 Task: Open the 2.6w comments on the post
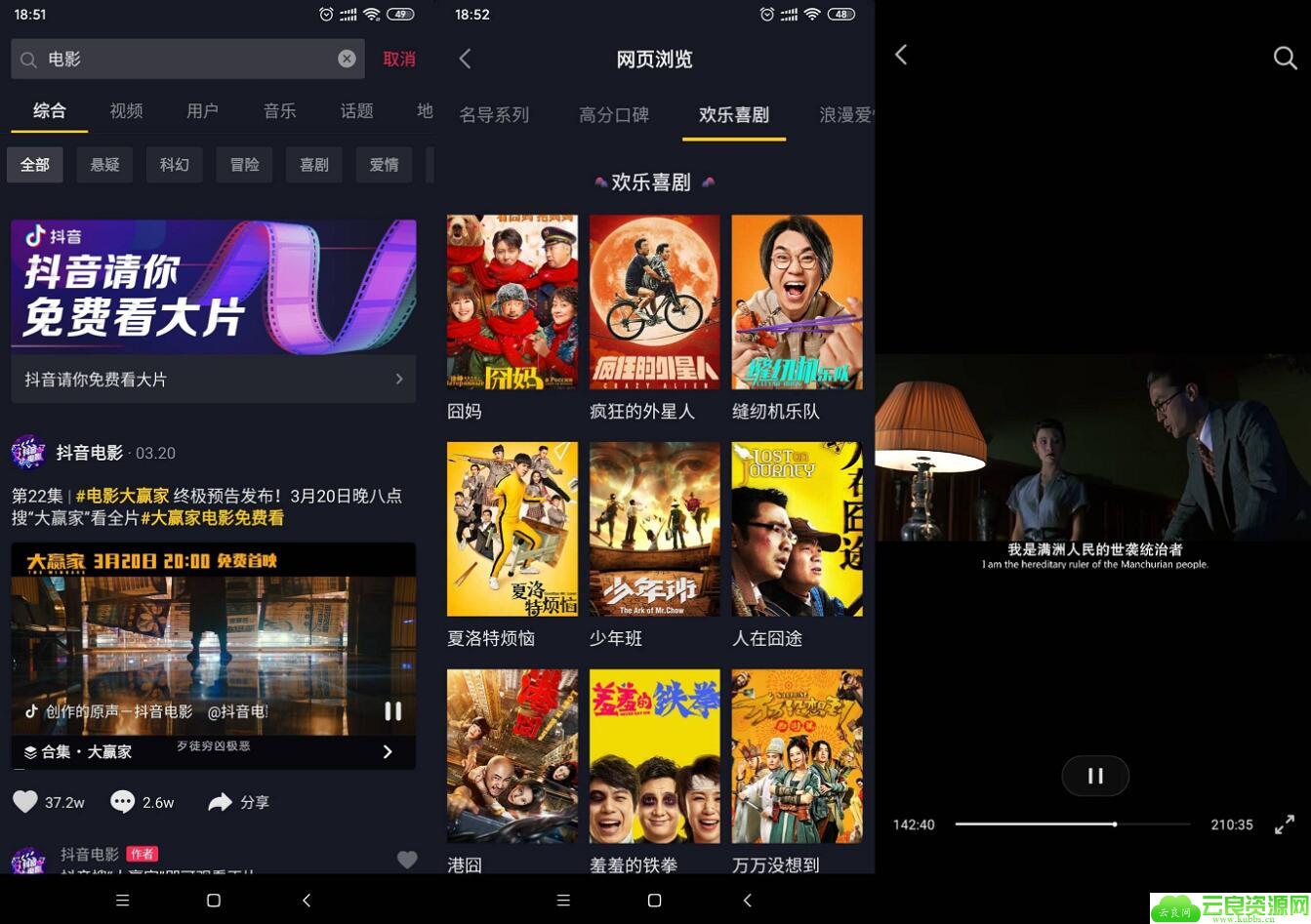[x=123, y=802]
